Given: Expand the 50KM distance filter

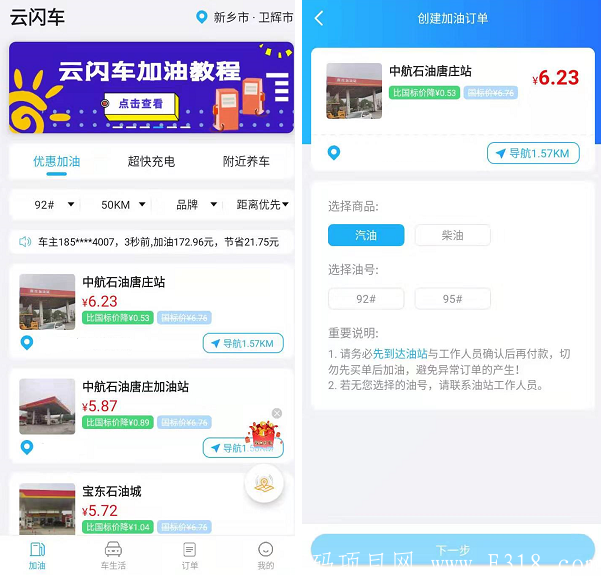Looking at the screenshot, I should click(x=123, y=205).
